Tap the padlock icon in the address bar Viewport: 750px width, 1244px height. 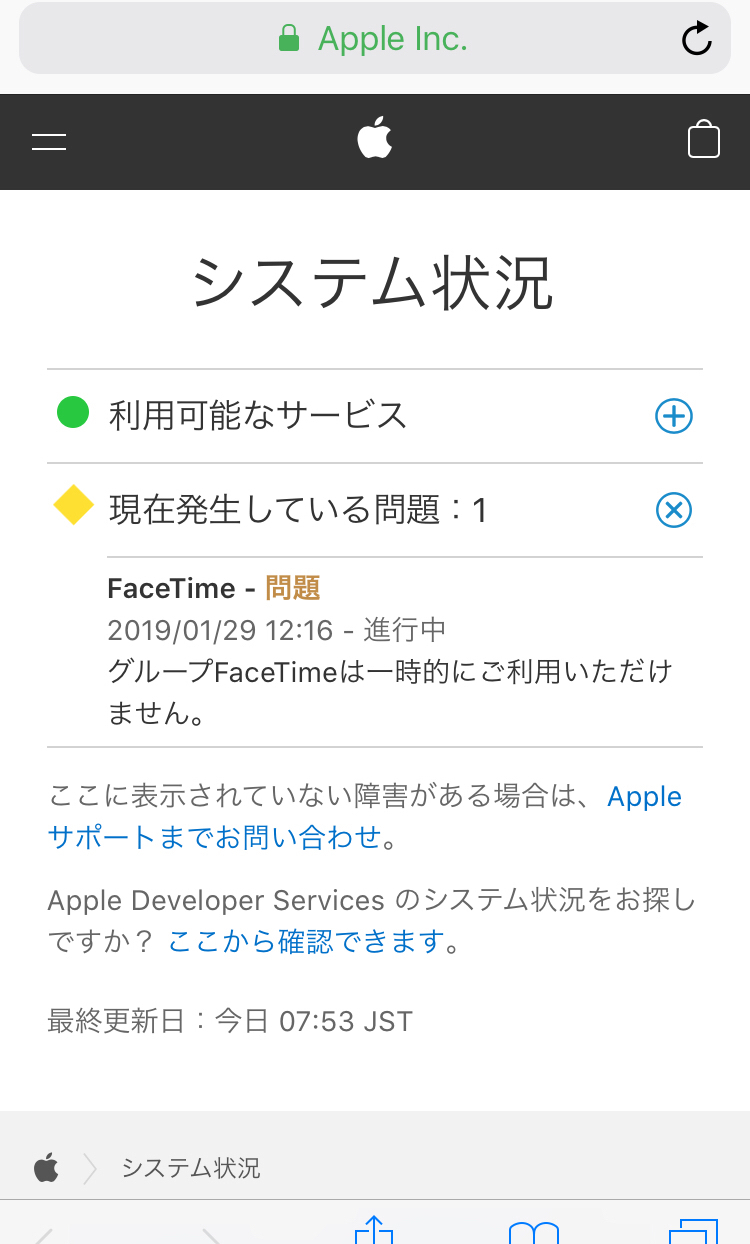290,38
